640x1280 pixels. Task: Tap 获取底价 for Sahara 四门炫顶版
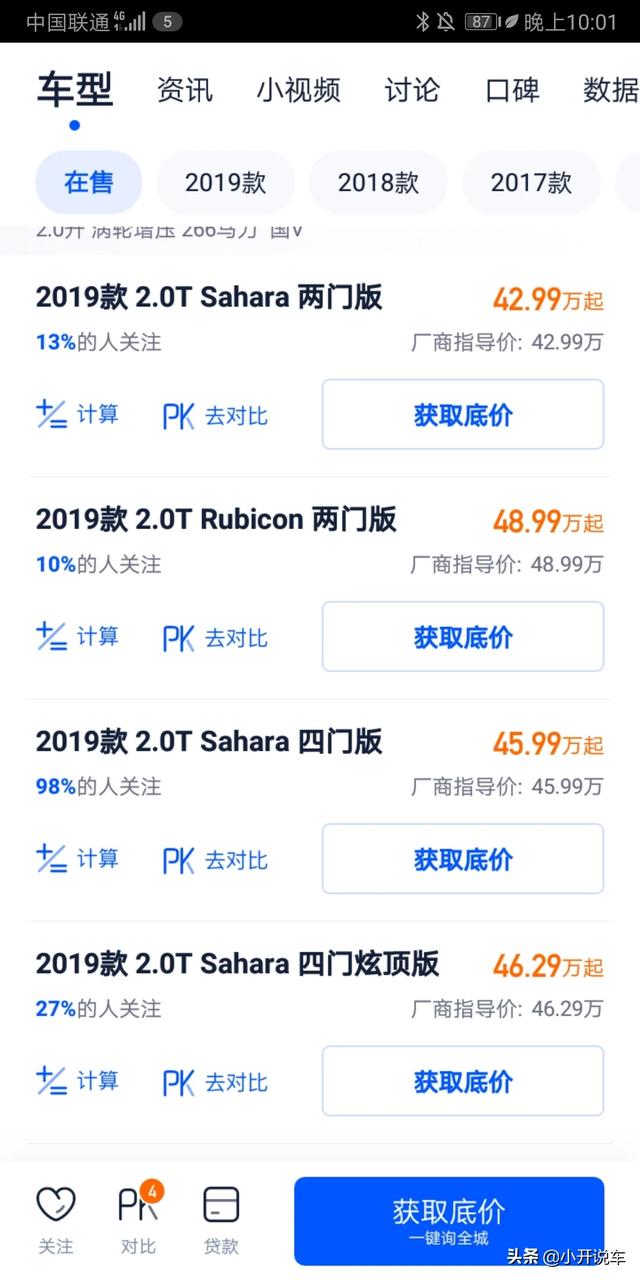tap(463, 1081)
